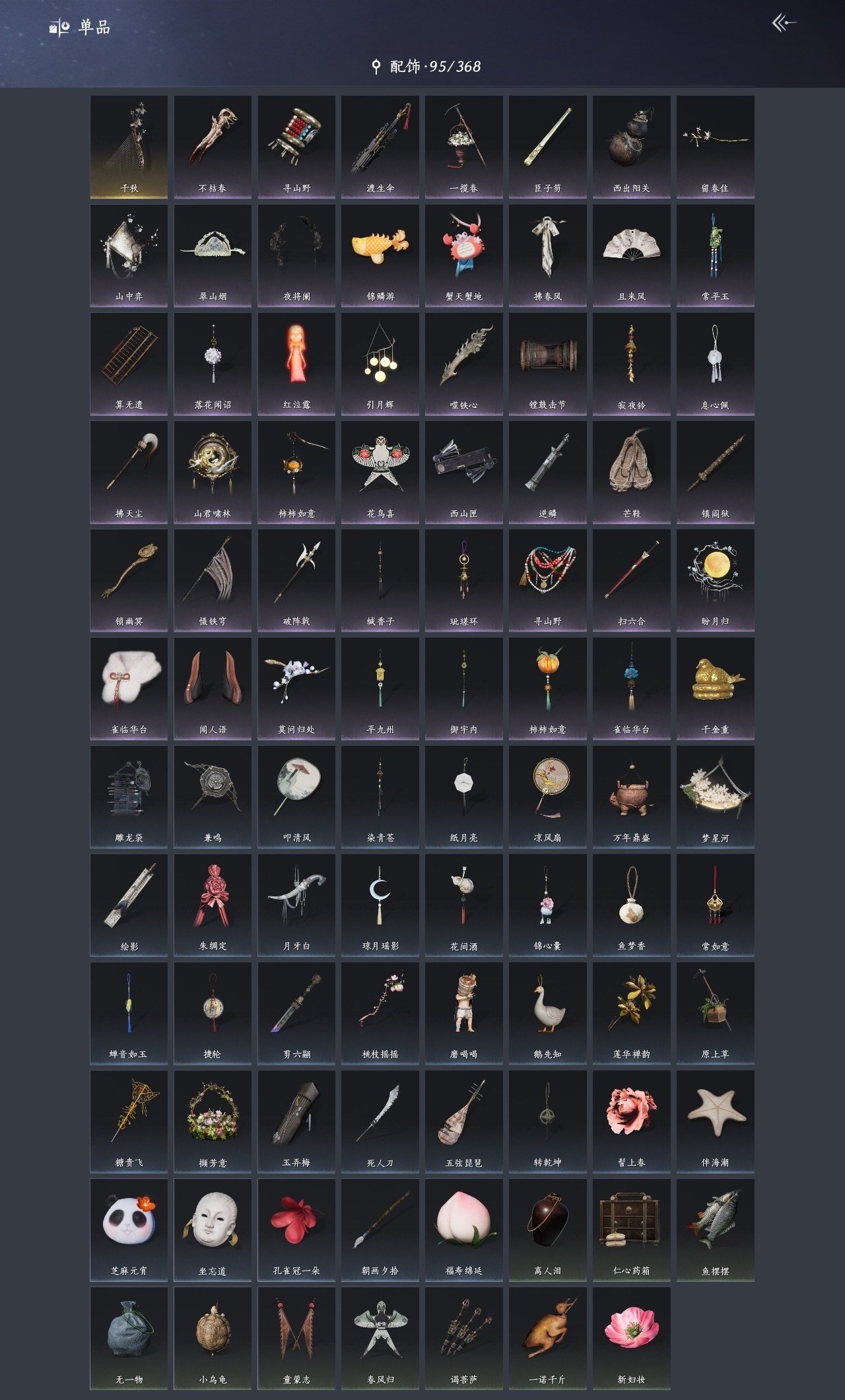Viewport: 845px width, 1400px height.
Task: Select the 千秋 accessory tile
Action: (x=129, y=147)
